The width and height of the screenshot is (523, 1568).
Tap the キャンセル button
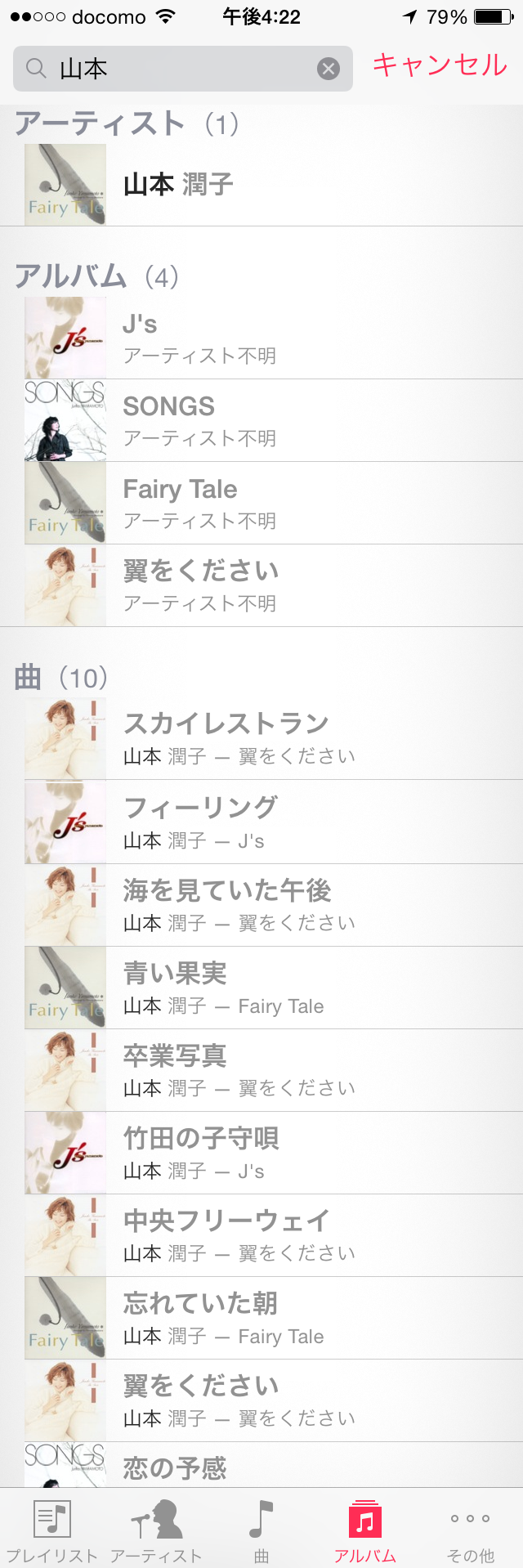pyautogui.click(x=440, y=65)
